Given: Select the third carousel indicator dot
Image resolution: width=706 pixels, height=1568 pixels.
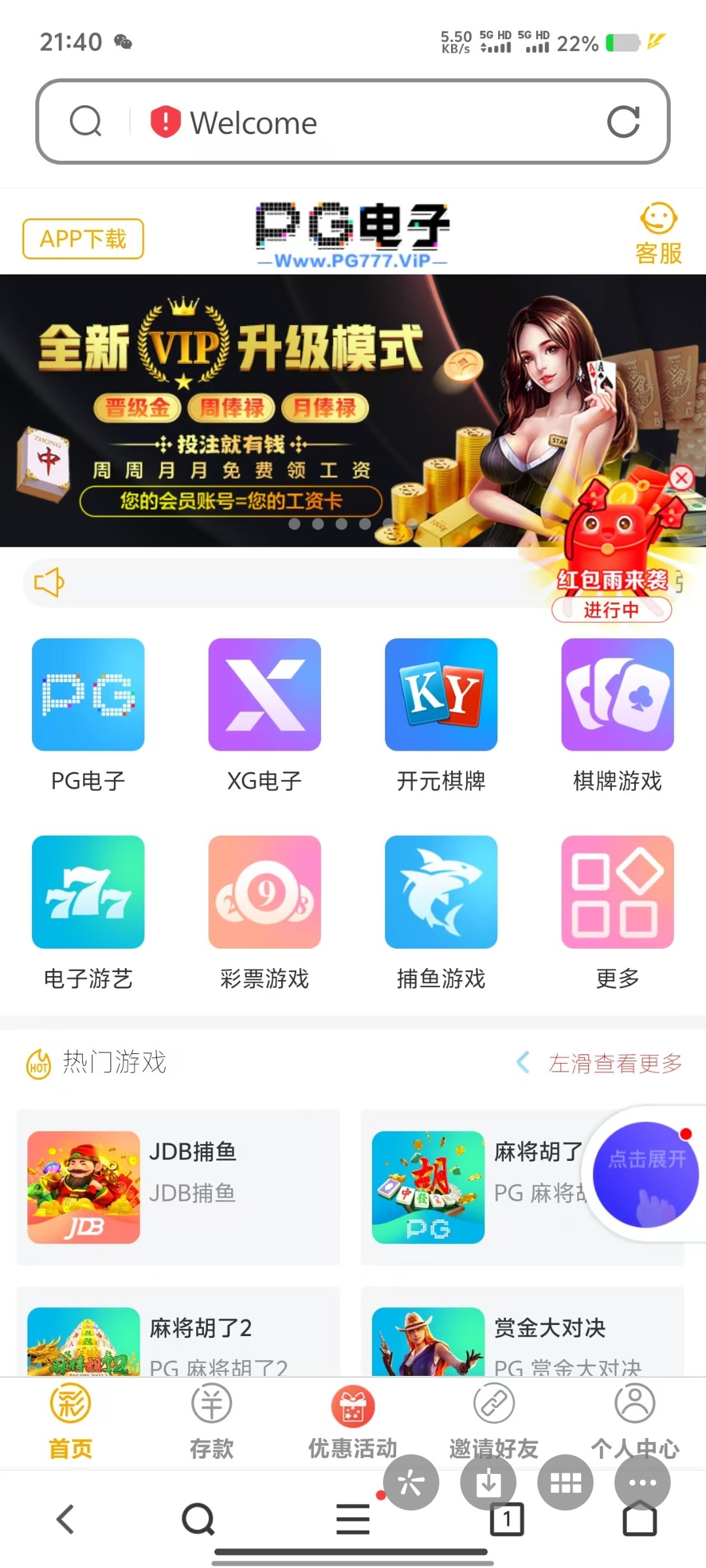Looking at the screenshot, I should 340,523.
